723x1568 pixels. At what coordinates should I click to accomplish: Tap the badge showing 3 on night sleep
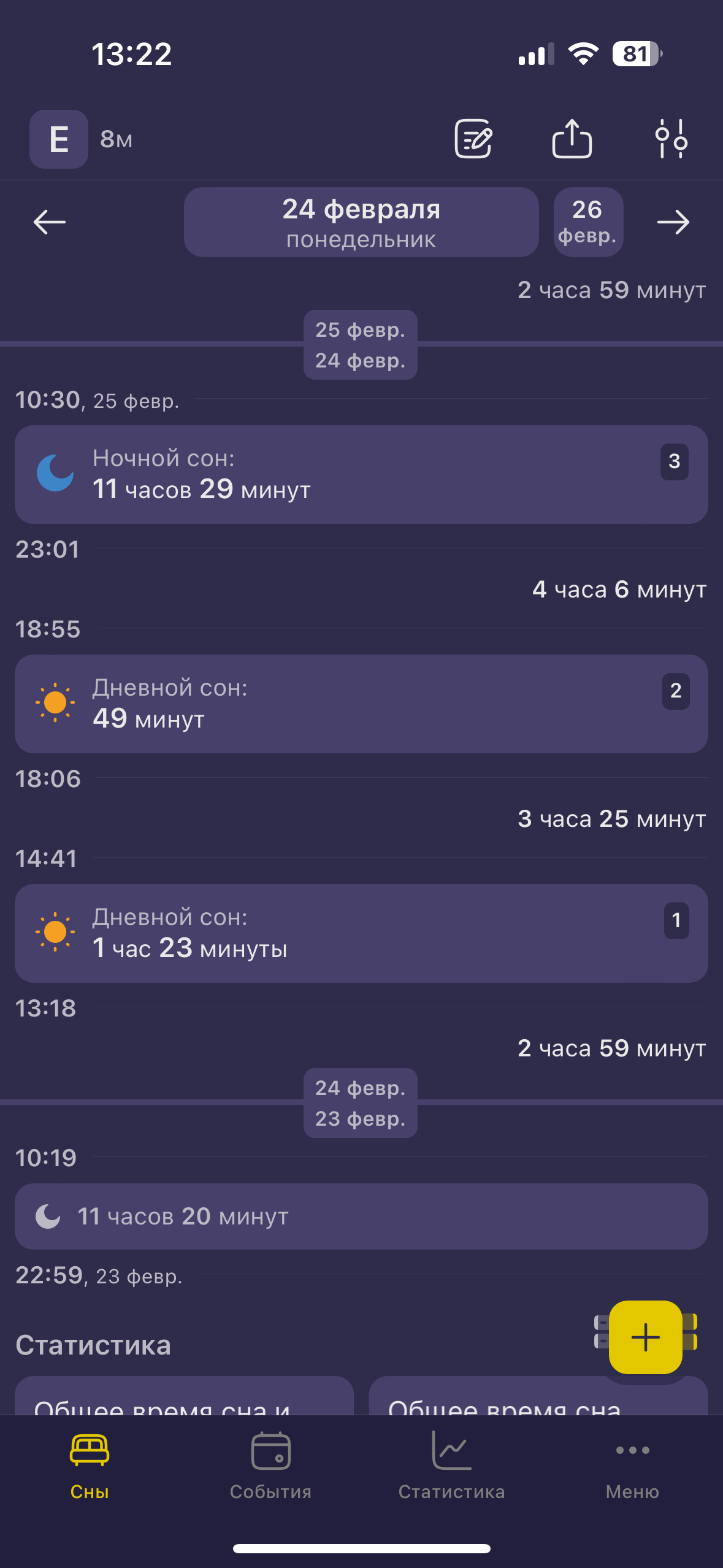pos(675,462)
